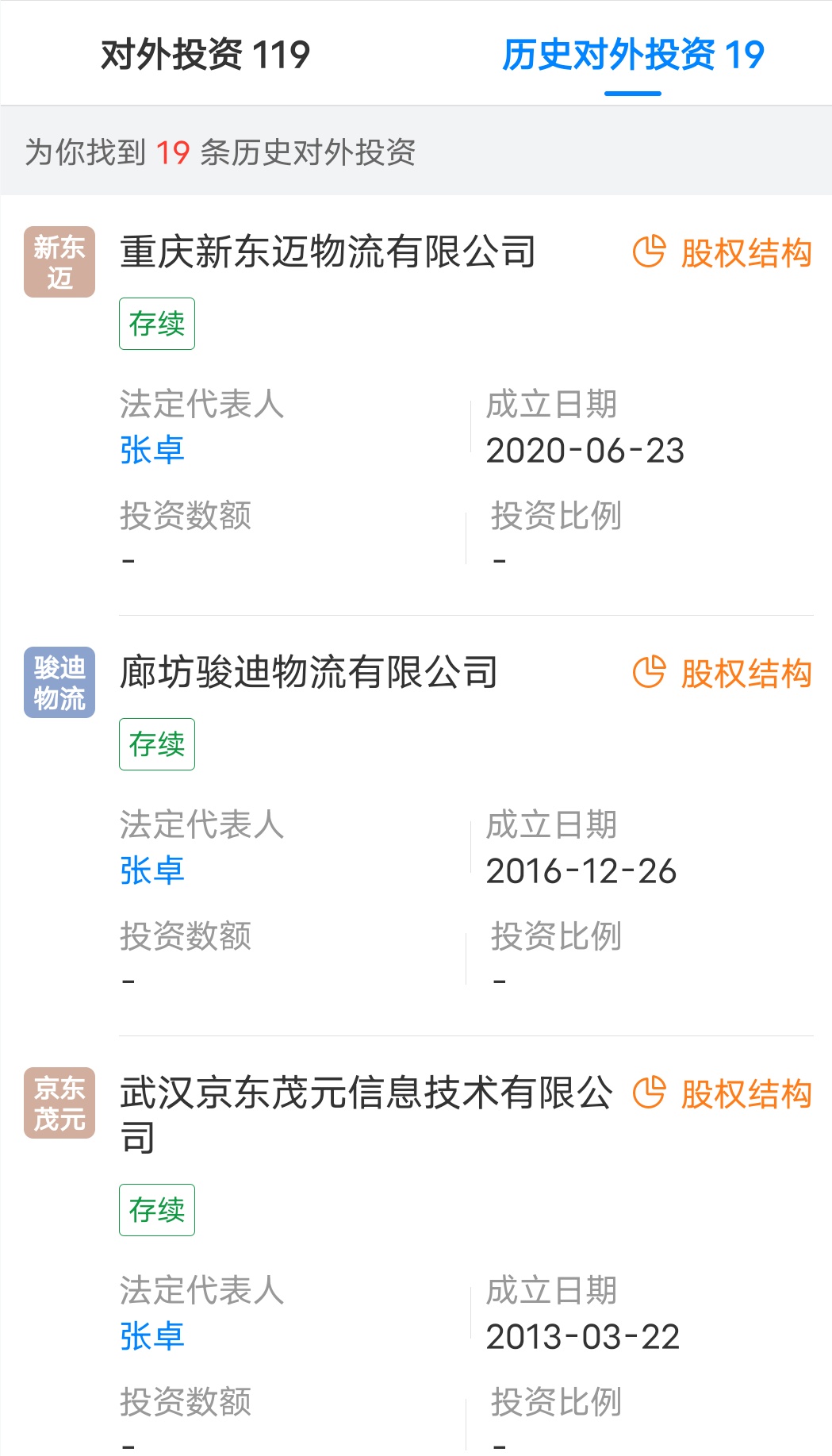View 股权结构 for 廊坊骏迪物流有限公司
This screenshot has height=1456, width=832.
(x=723, y=674)
